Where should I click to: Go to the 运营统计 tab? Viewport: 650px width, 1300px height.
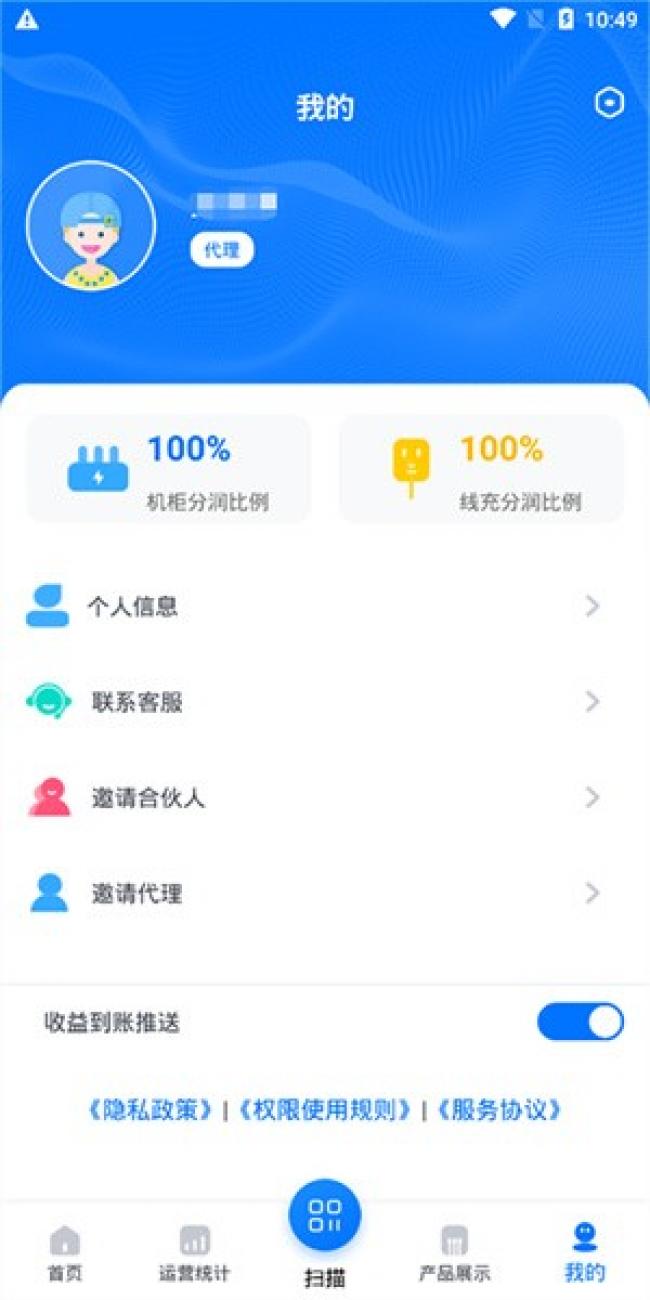point(195,1253)
